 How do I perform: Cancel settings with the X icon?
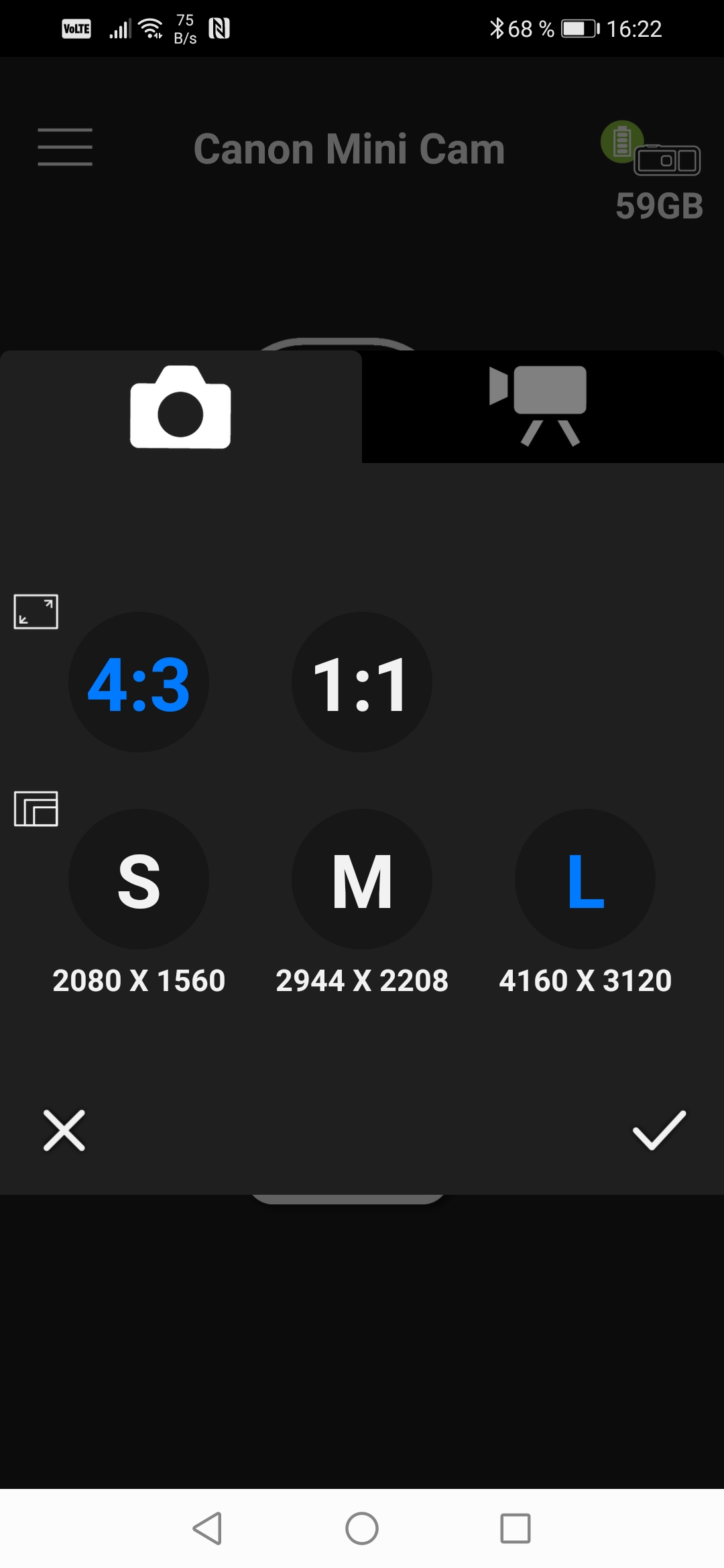[64, 1130]
